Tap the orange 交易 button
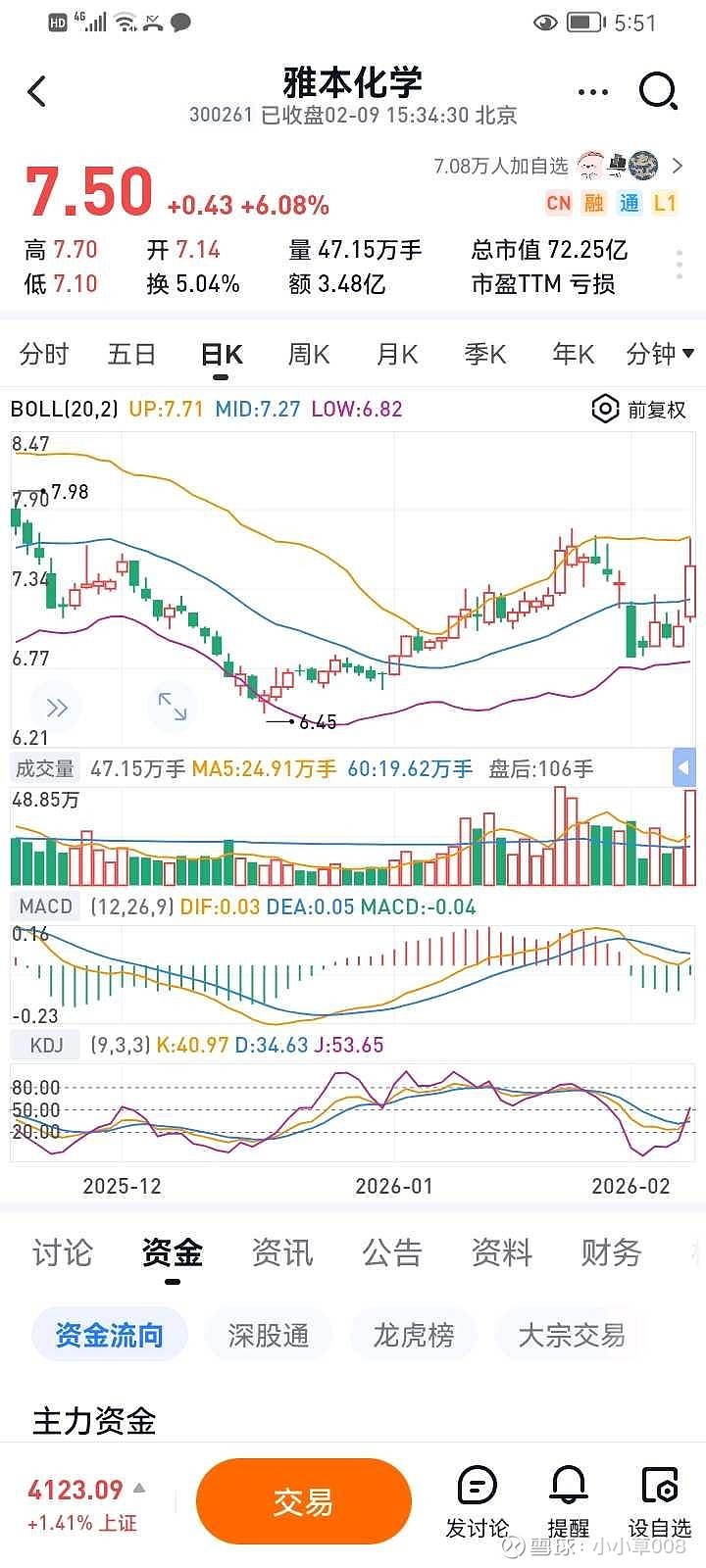Viewport: 706px width, 1568px height. [303, 1501]
